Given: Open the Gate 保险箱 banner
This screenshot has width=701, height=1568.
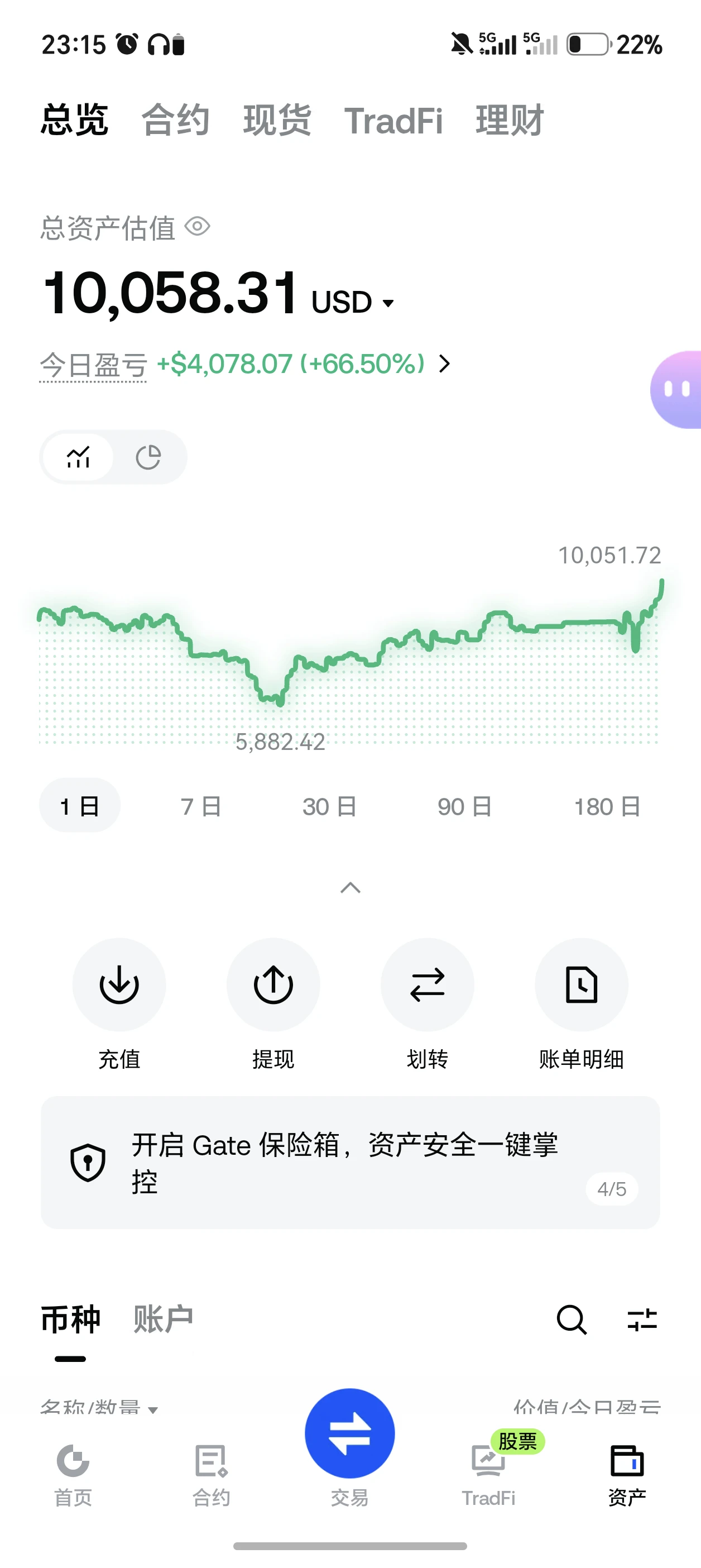Looking at the screenshot, I should pos(350,1163).
